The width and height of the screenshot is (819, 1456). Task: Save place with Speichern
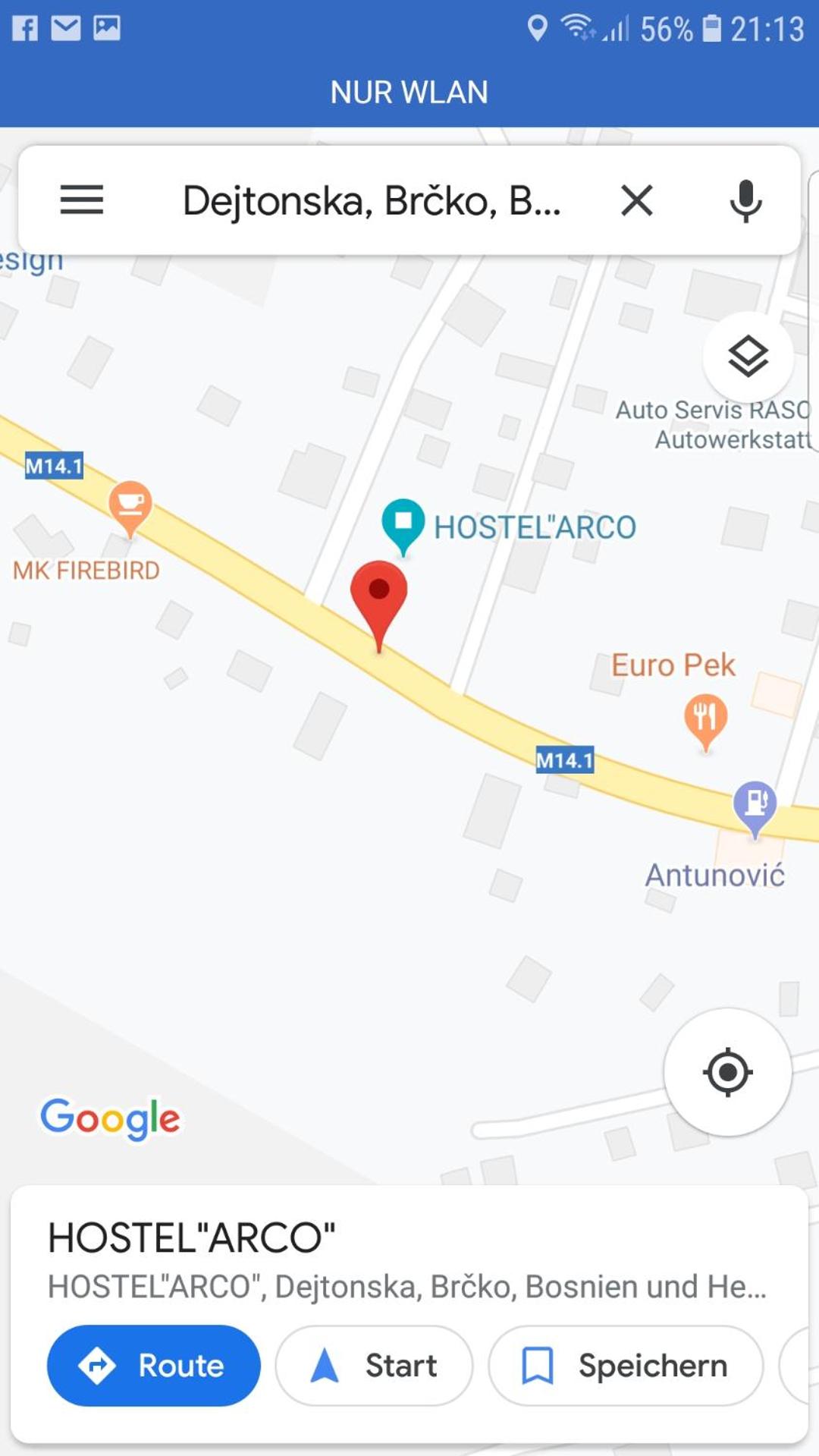[626, 1366]
